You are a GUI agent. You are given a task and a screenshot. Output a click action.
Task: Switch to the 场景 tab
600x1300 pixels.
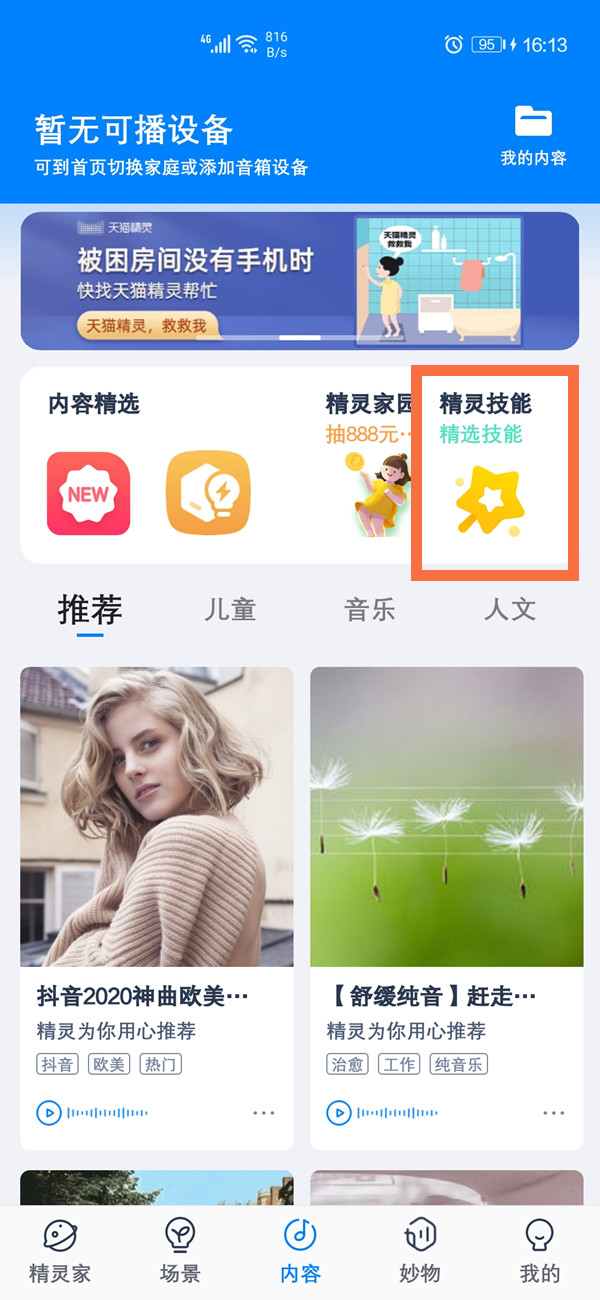tap(180, 1250)
